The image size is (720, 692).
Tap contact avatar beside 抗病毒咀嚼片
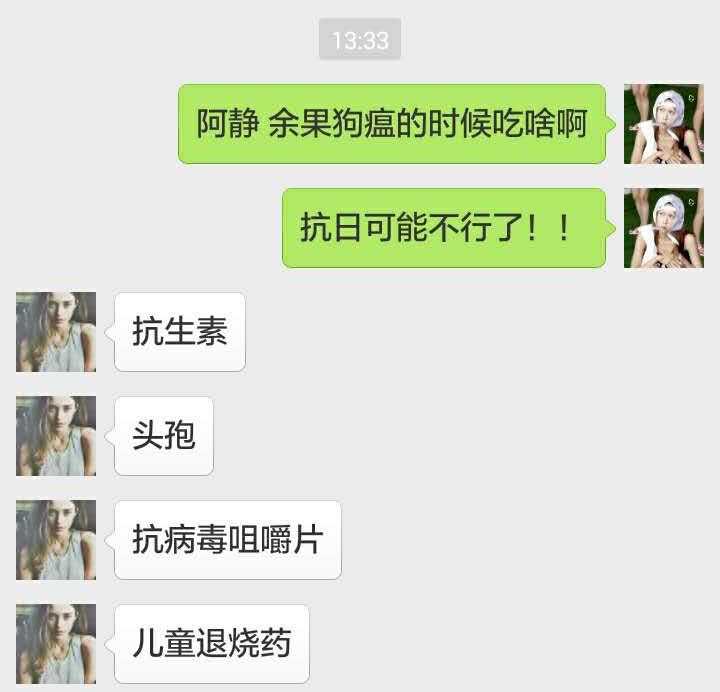[x=56, y=540]
